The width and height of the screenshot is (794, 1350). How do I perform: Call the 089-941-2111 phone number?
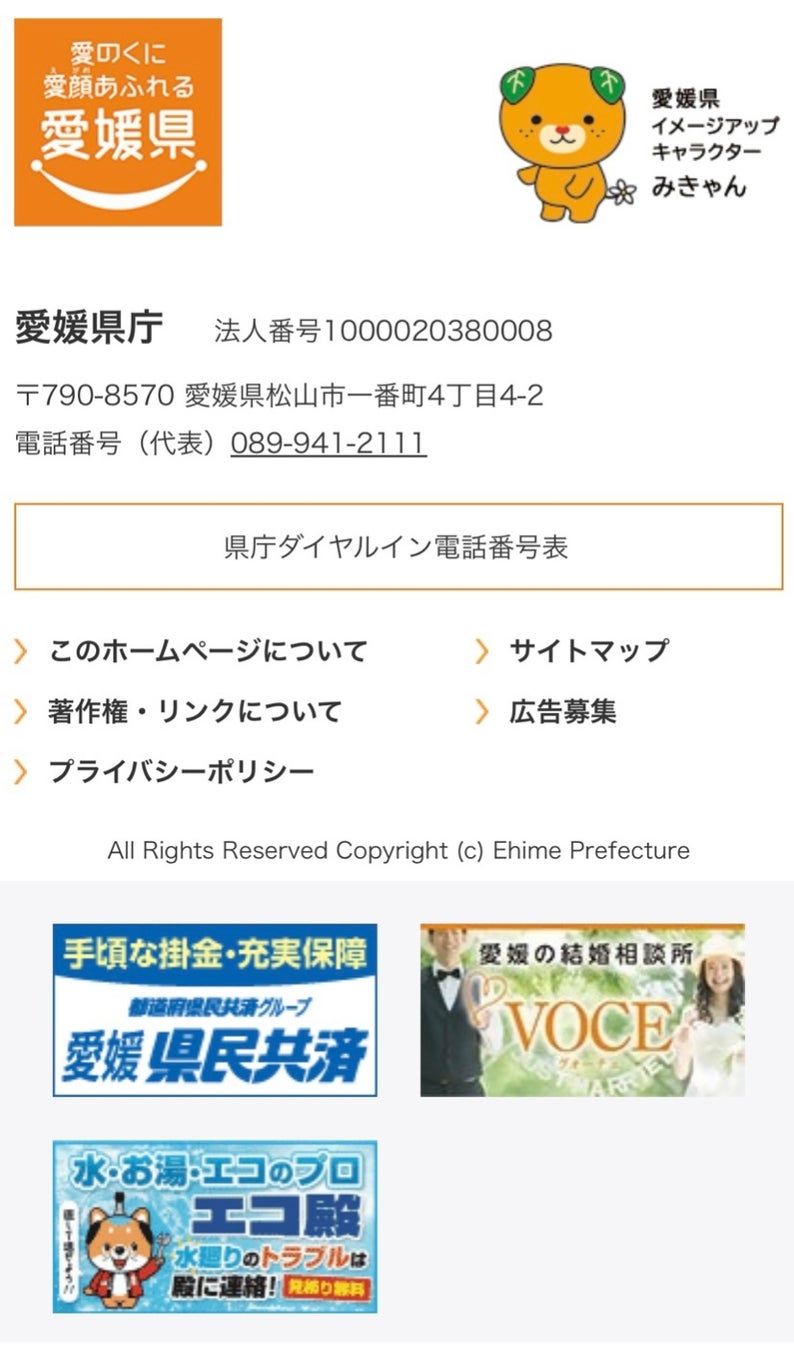[328, 443]
